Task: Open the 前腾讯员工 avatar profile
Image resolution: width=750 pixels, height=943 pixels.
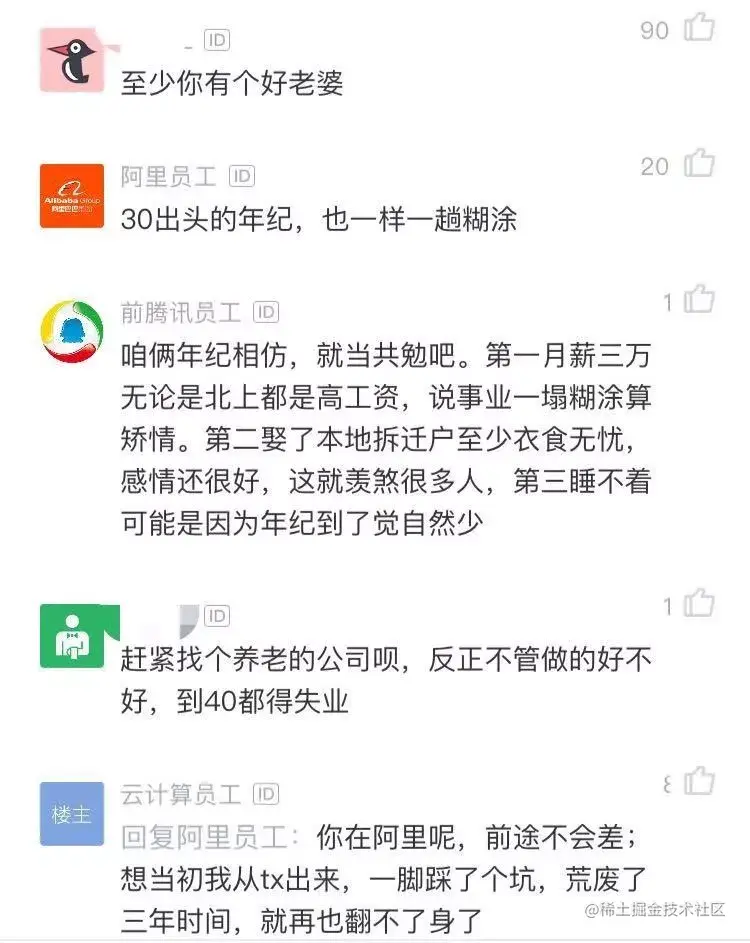Action: (71, 332)
